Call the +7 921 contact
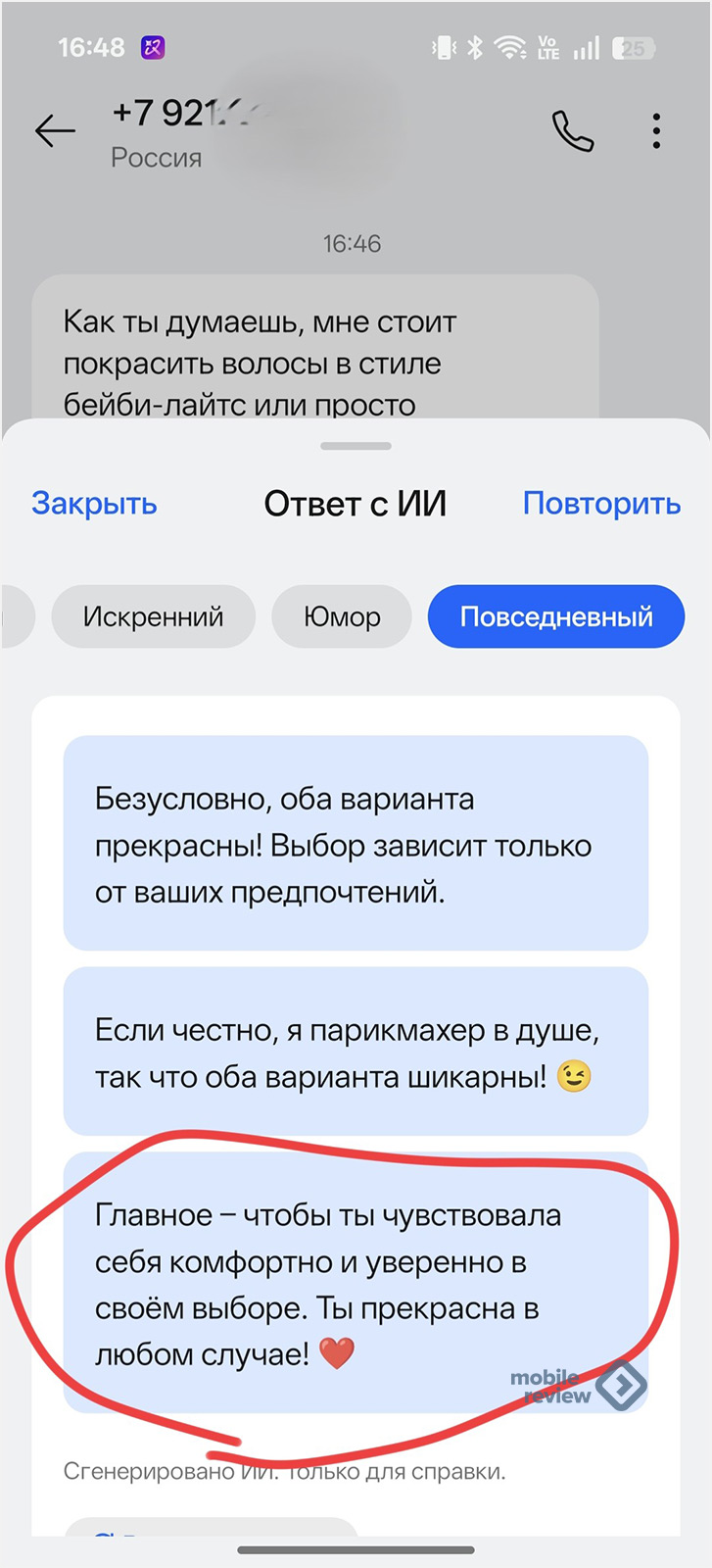 [573, 131]
